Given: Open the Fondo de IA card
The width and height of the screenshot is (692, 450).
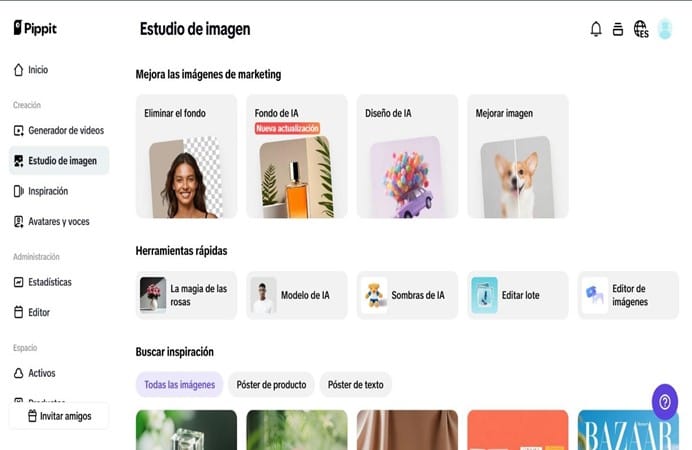Looking at the screenshot, I should point(297,156).
